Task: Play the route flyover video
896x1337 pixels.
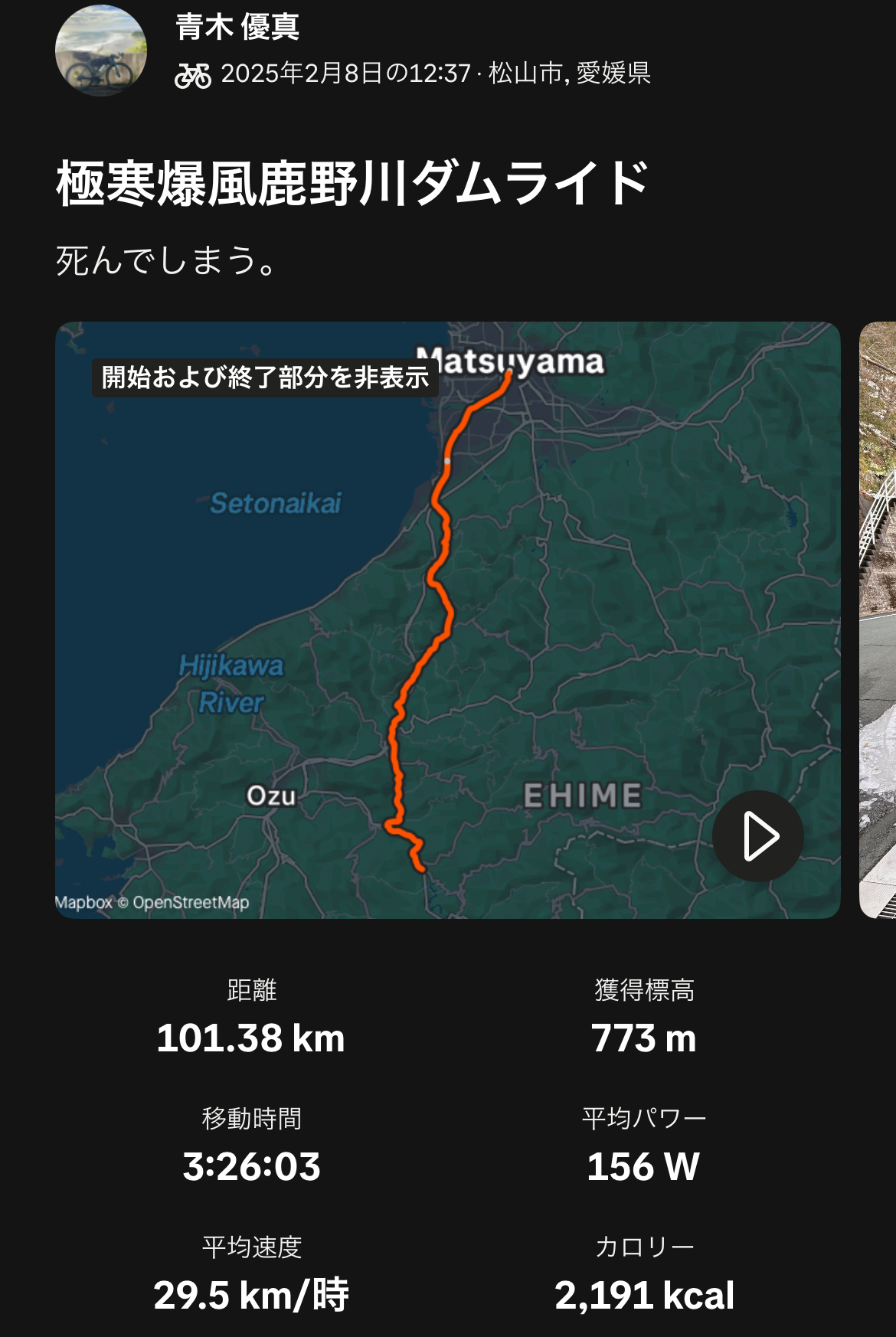Action: point(757,836)
